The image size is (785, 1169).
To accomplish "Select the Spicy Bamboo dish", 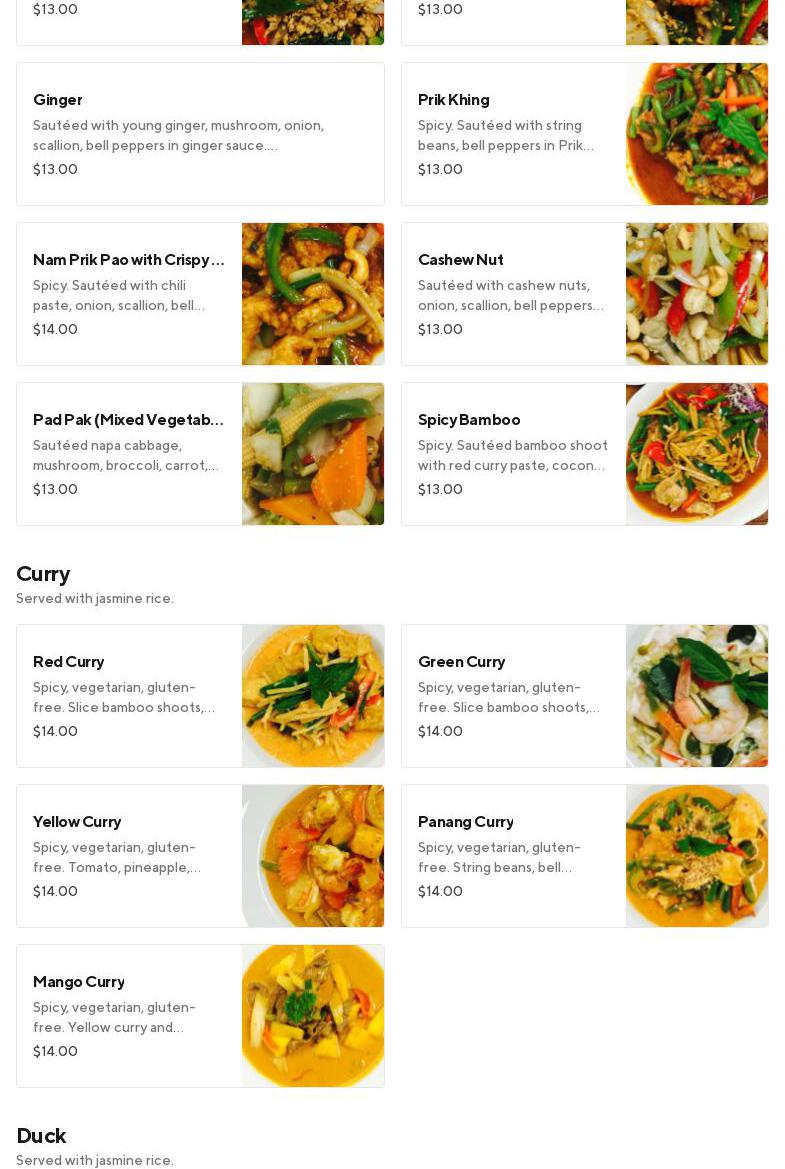I will click(584, 454).
